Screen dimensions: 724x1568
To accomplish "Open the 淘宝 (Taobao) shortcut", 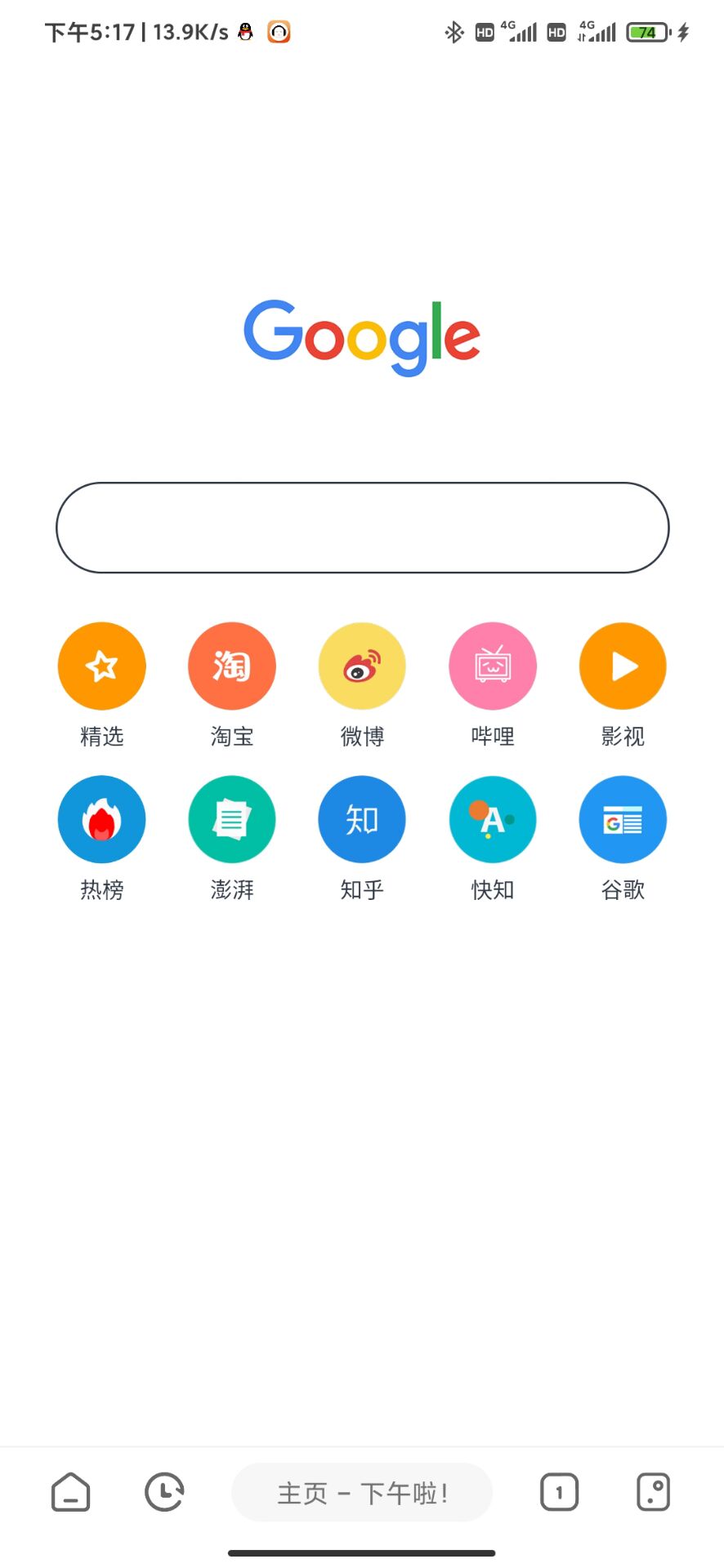I will (x=231, y=666).
